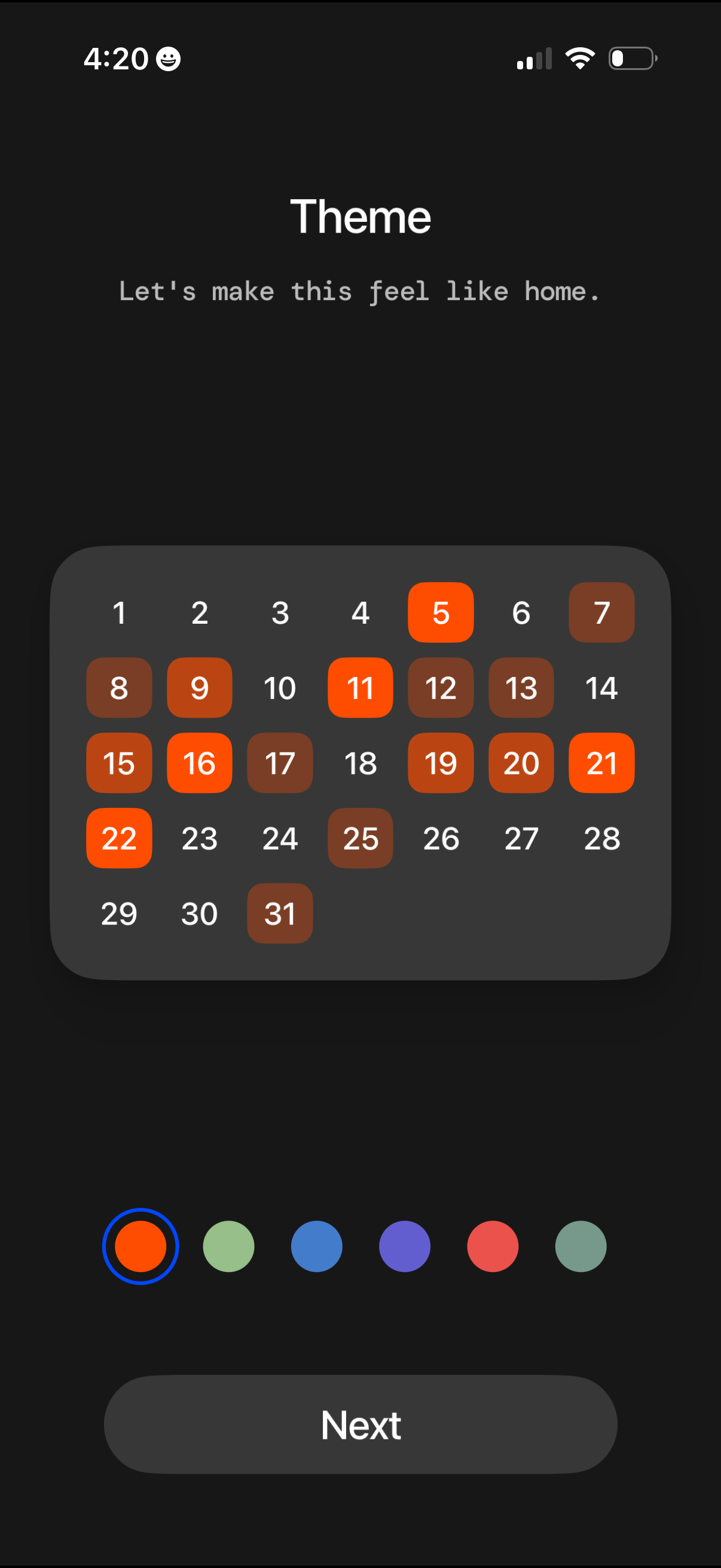Viewport: 721px width, 1568px height.
Task: Pick the blue theme color
Action: (316, 1246)
